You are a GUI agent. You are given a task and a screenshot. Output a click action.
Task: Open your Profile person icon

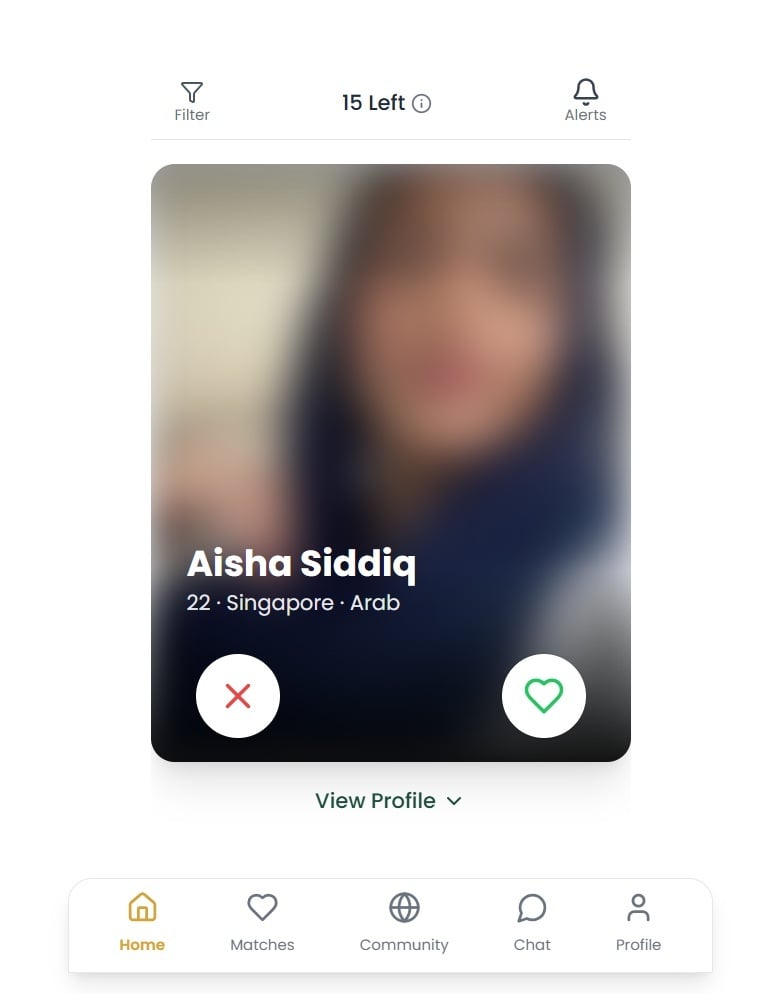(x=637, y=908)
